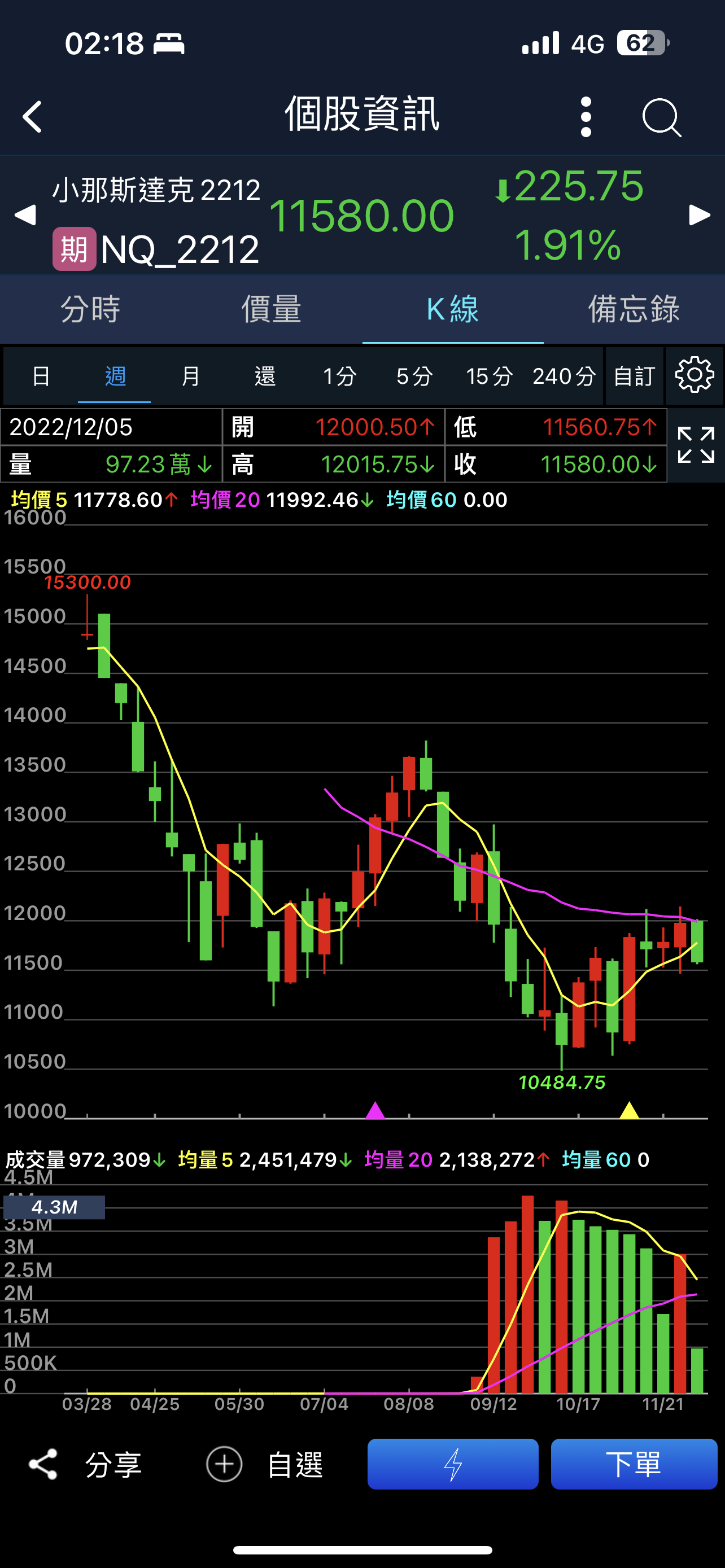725x1568 pixels.
Task: Switch to the 分時 tab
Action: click(91, 309)
